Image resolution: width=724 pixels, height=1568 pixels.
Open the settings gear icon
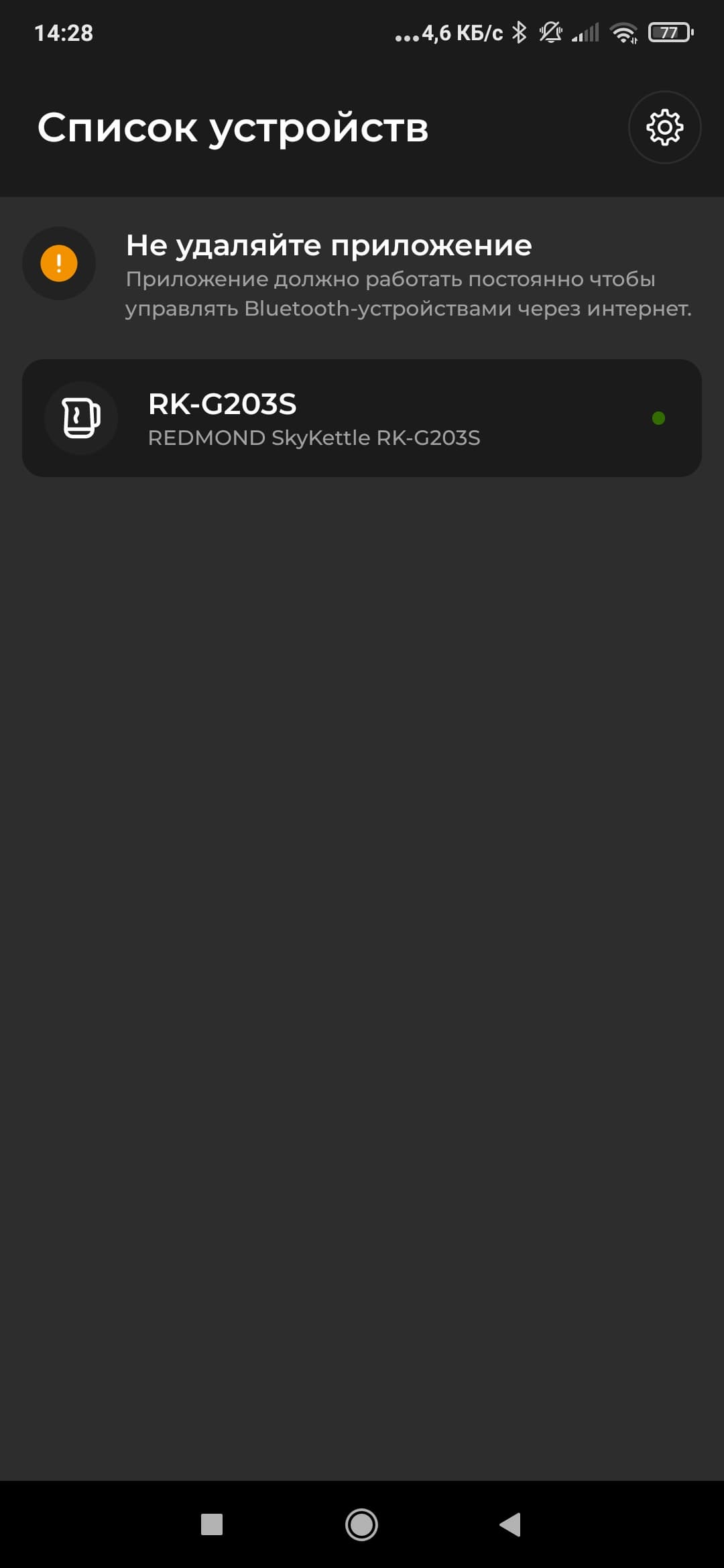click(664, 127)
